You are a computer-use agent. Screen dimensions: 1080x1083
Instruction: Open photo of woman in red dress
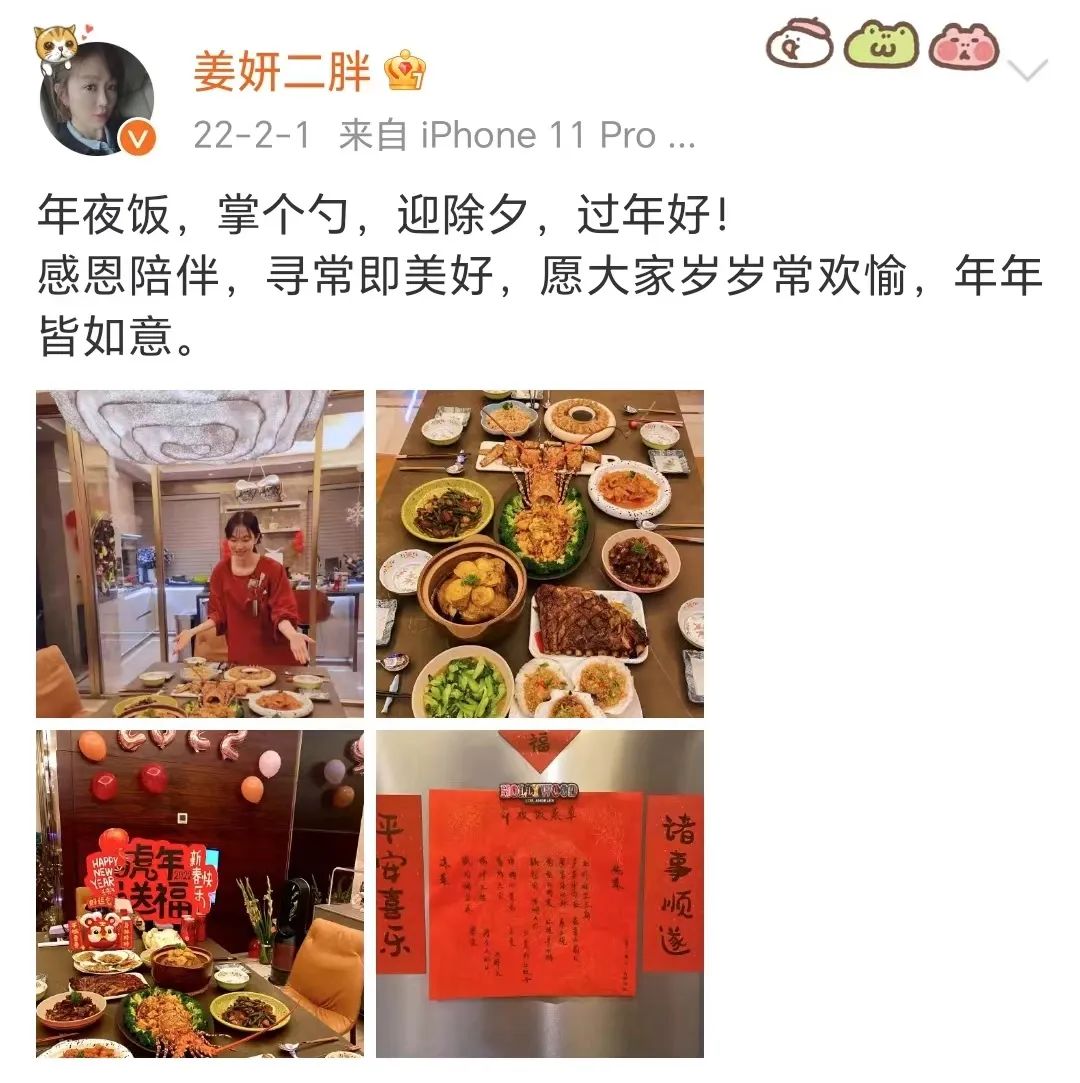(x=200, y=553)
